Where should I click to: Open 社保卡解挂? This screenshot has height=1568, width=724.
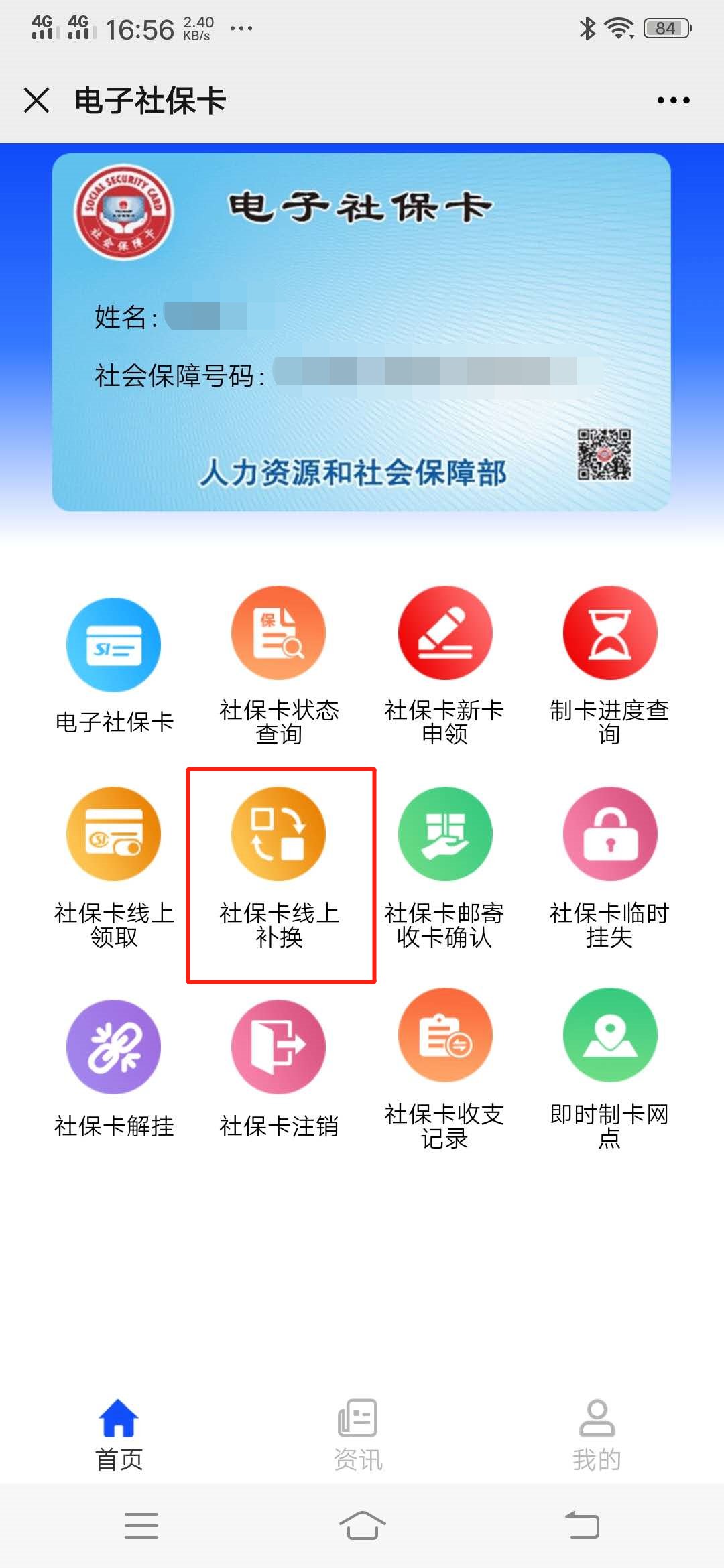tap(114, 1047)
